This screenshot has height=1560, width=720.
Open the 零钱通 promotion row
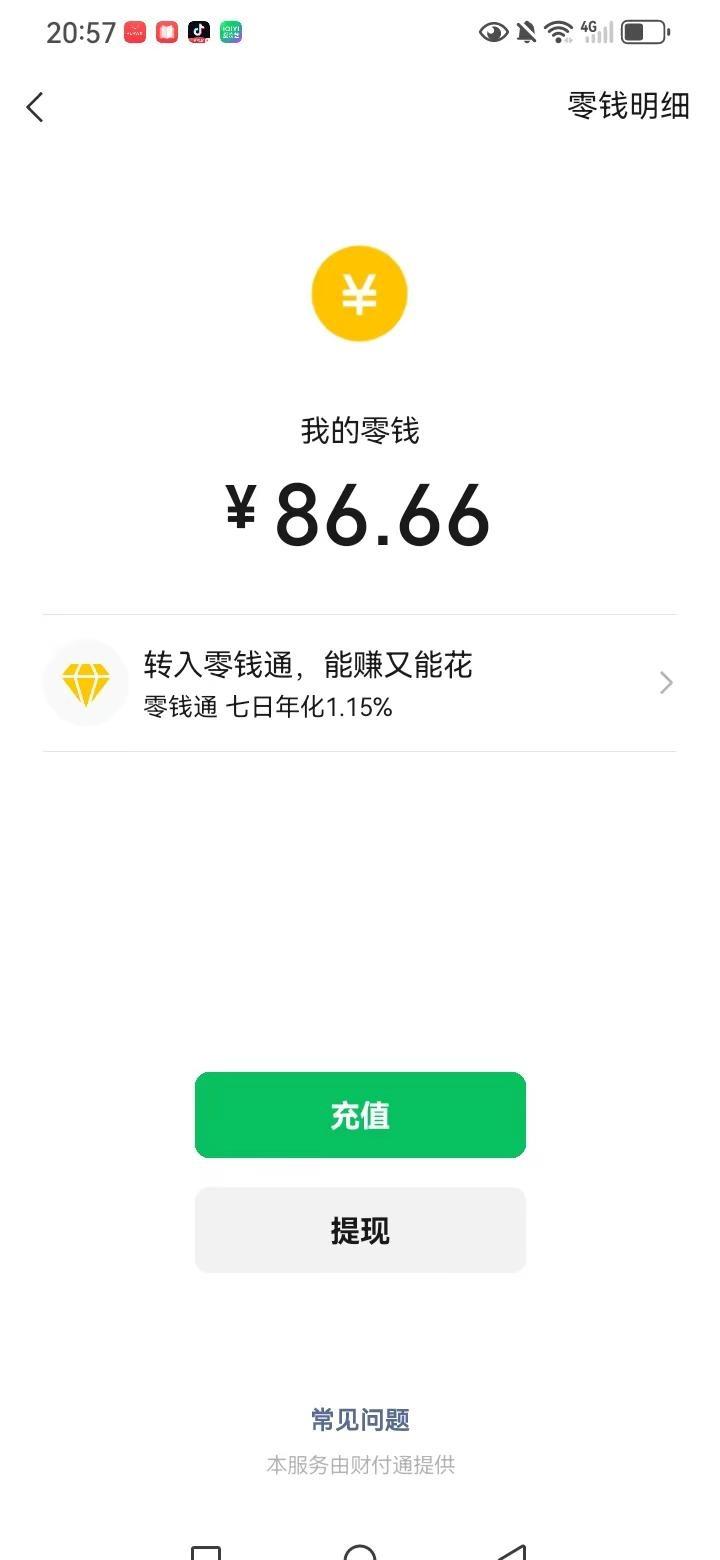(360, 682)
